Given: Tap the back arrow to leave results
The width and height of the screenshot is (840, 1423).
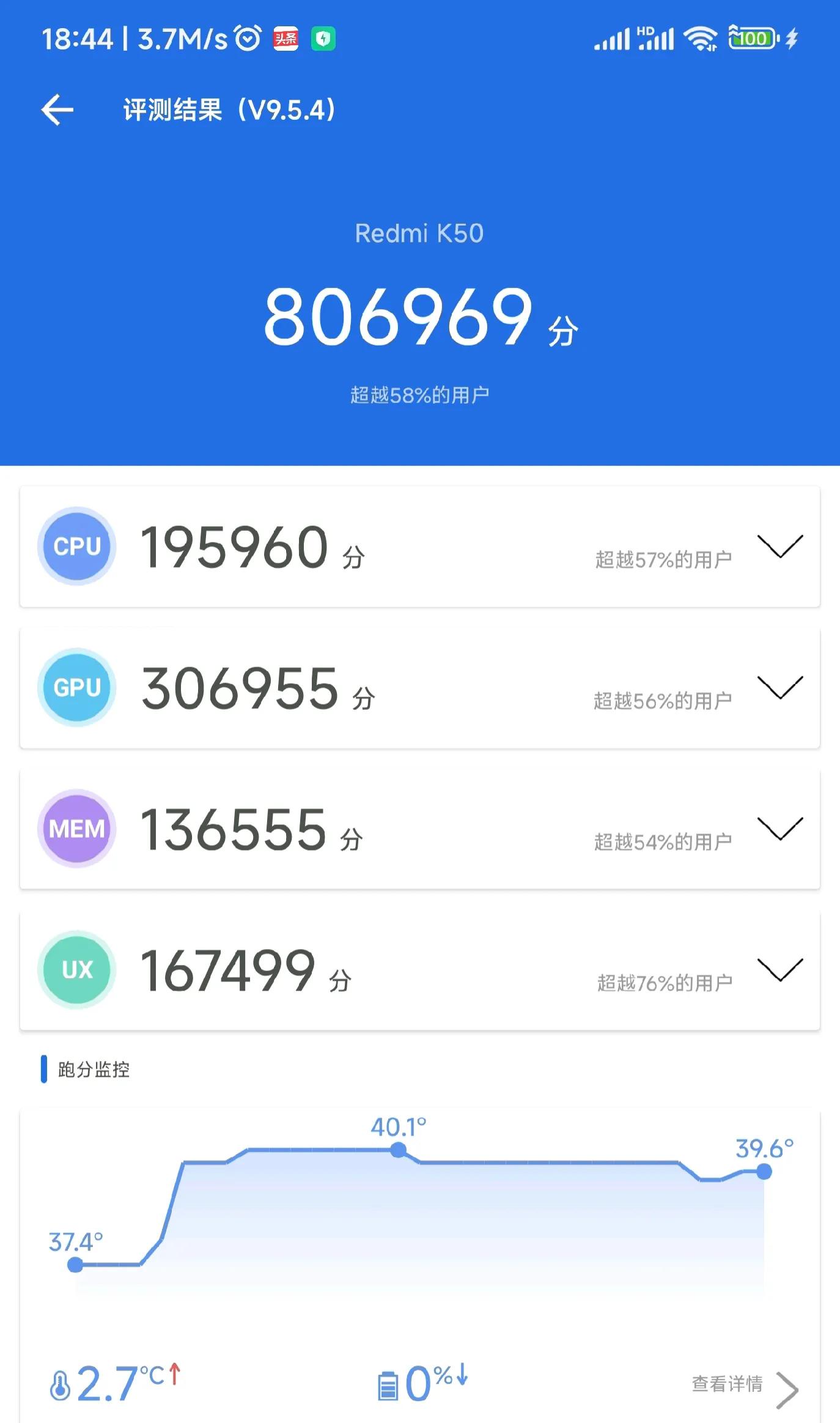Looking at the screenshot, I should coord(58,109).
